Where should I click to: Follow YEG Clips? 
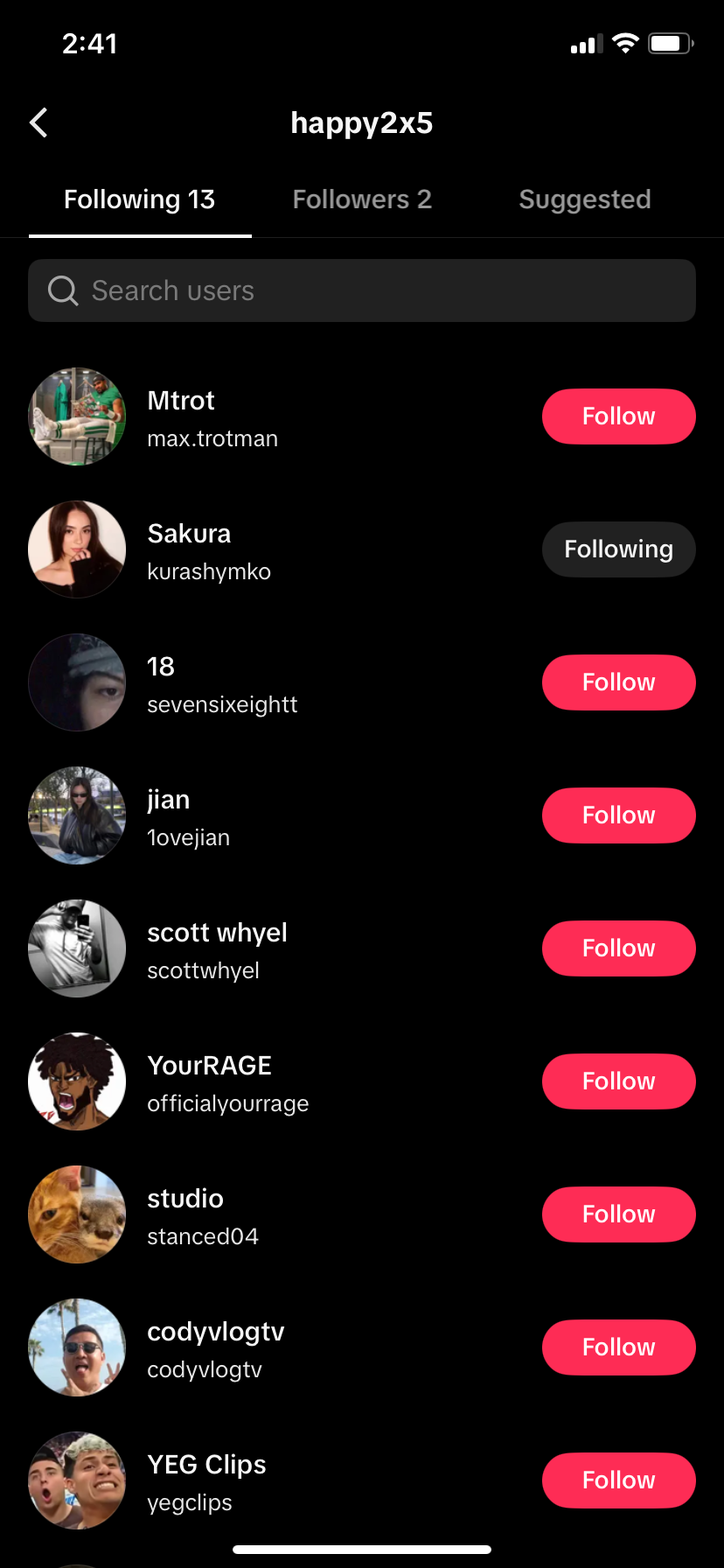619,1480
